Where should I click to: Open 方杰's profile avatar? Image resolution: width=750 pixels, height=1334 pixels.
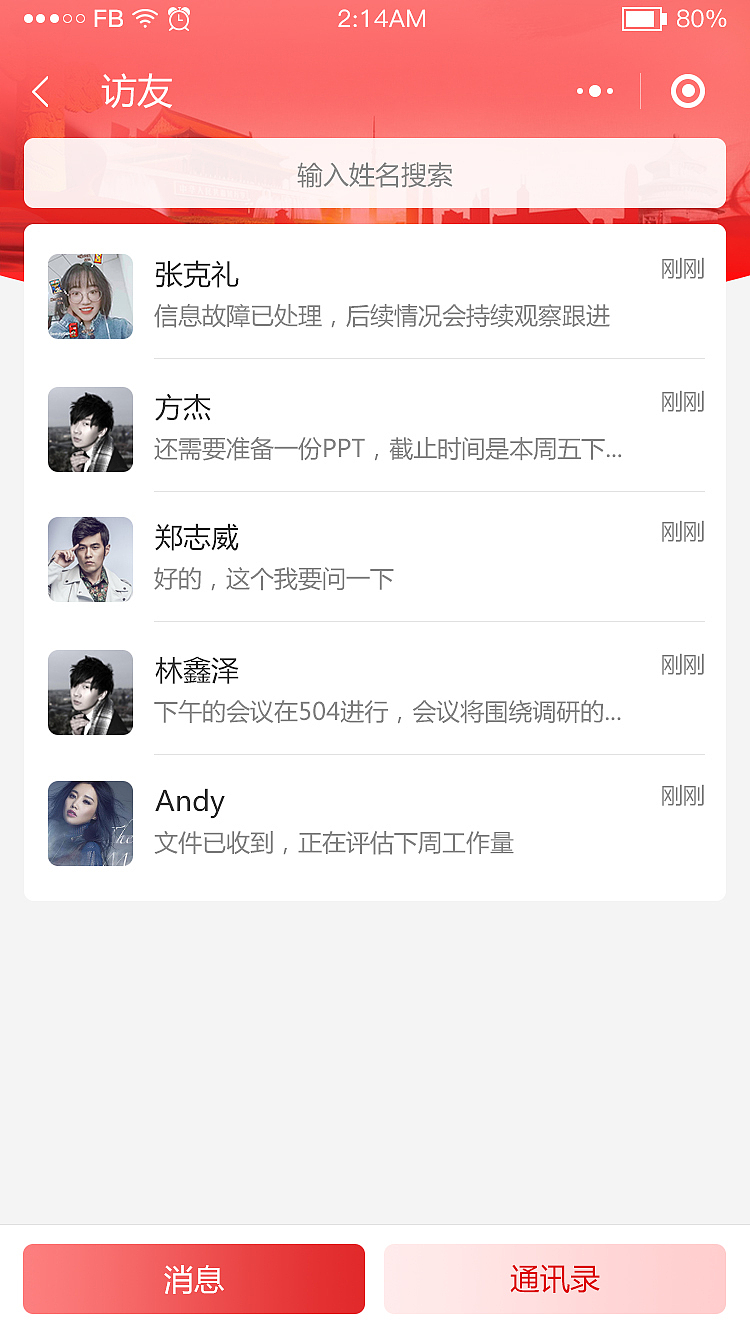(90, 429)
